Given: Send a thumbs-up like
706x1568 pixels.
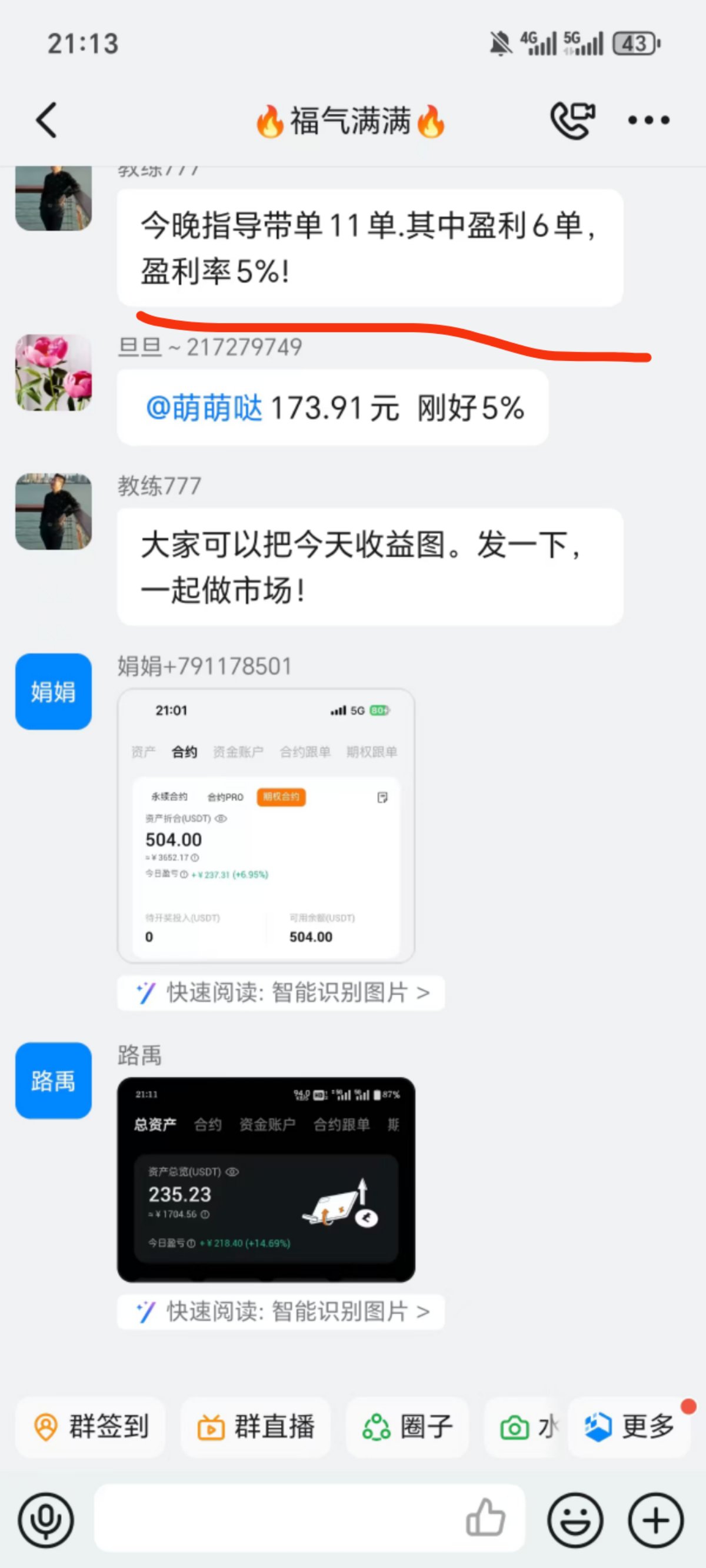Looking at the screenshot, I should pyautogui.click(x=486, y=1517).
